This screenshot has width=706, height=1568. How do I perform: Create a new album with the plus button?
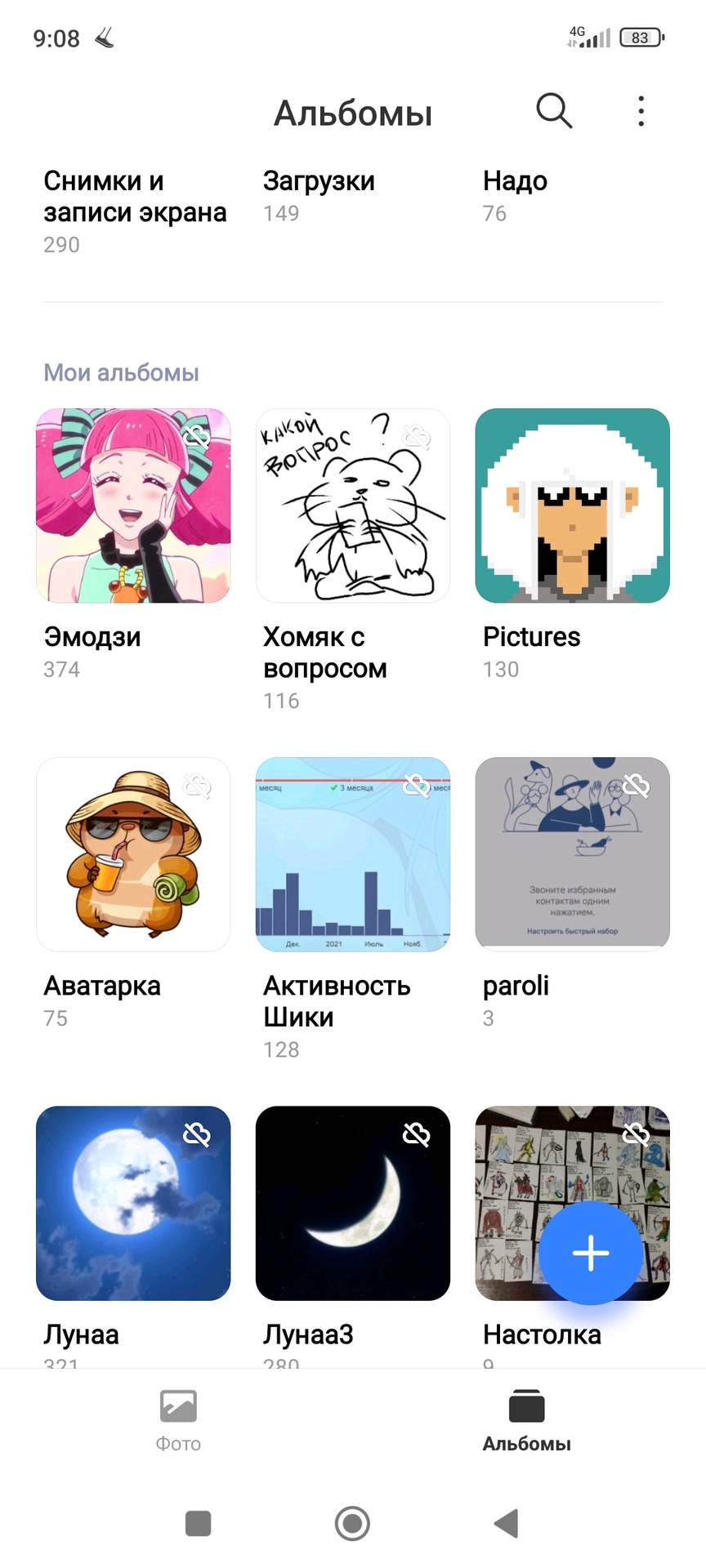tap(591, 1253)
